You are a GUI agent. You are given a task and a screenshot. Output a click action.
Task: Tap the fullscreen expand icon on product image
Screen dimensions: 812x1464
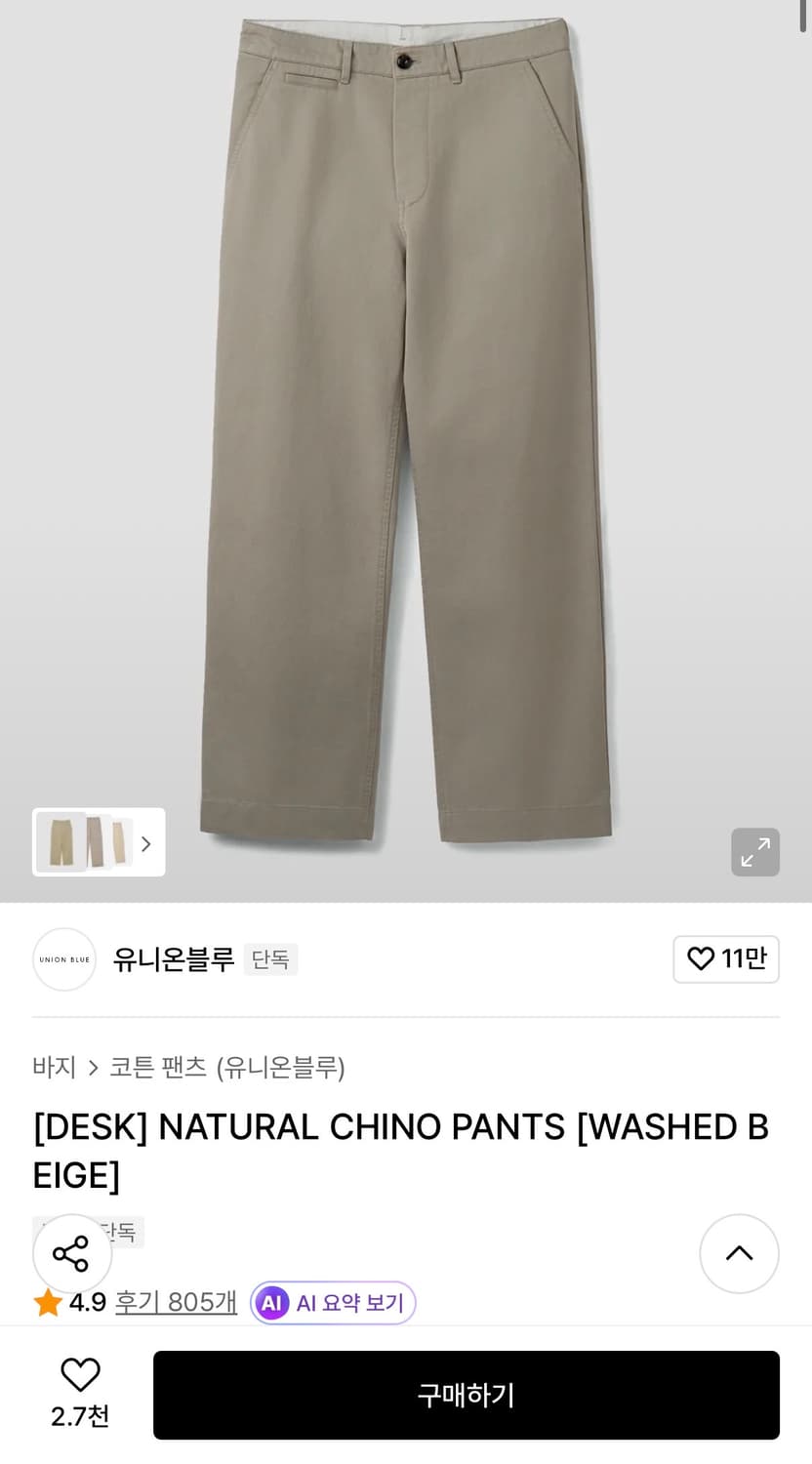pyautogui.click(x=755, y=852)
